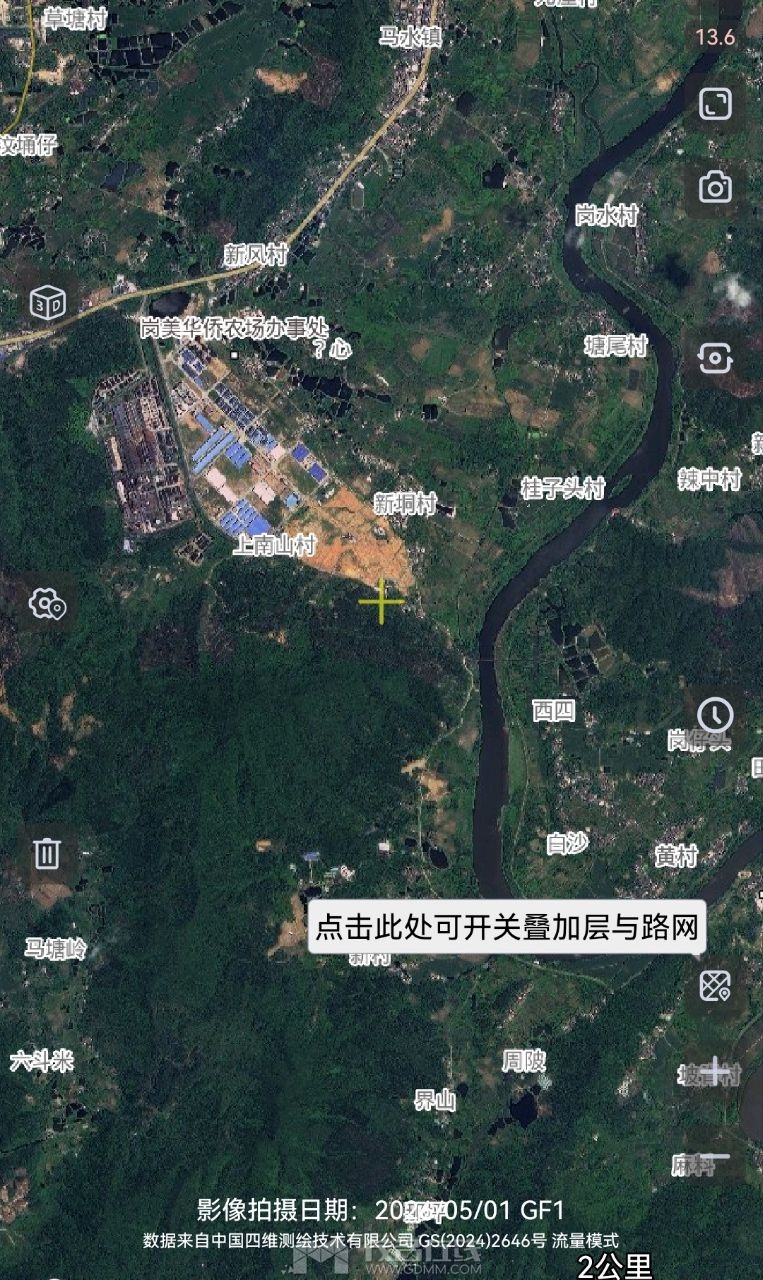Open the map location settings gear

click(x=47, y=604)
